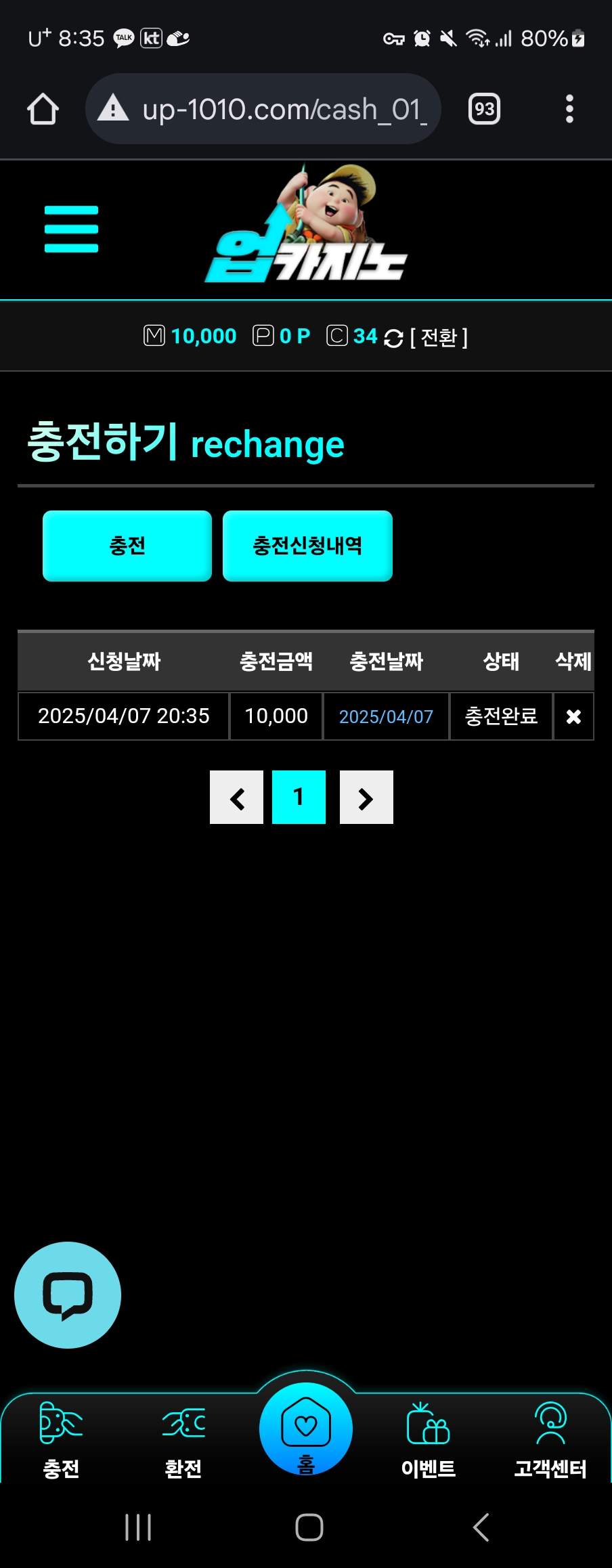The height and width of the screenshot is (1568, 612).
Task: Delete the 2025/04/07 20:35 charge record
Action: click(573, 716)
